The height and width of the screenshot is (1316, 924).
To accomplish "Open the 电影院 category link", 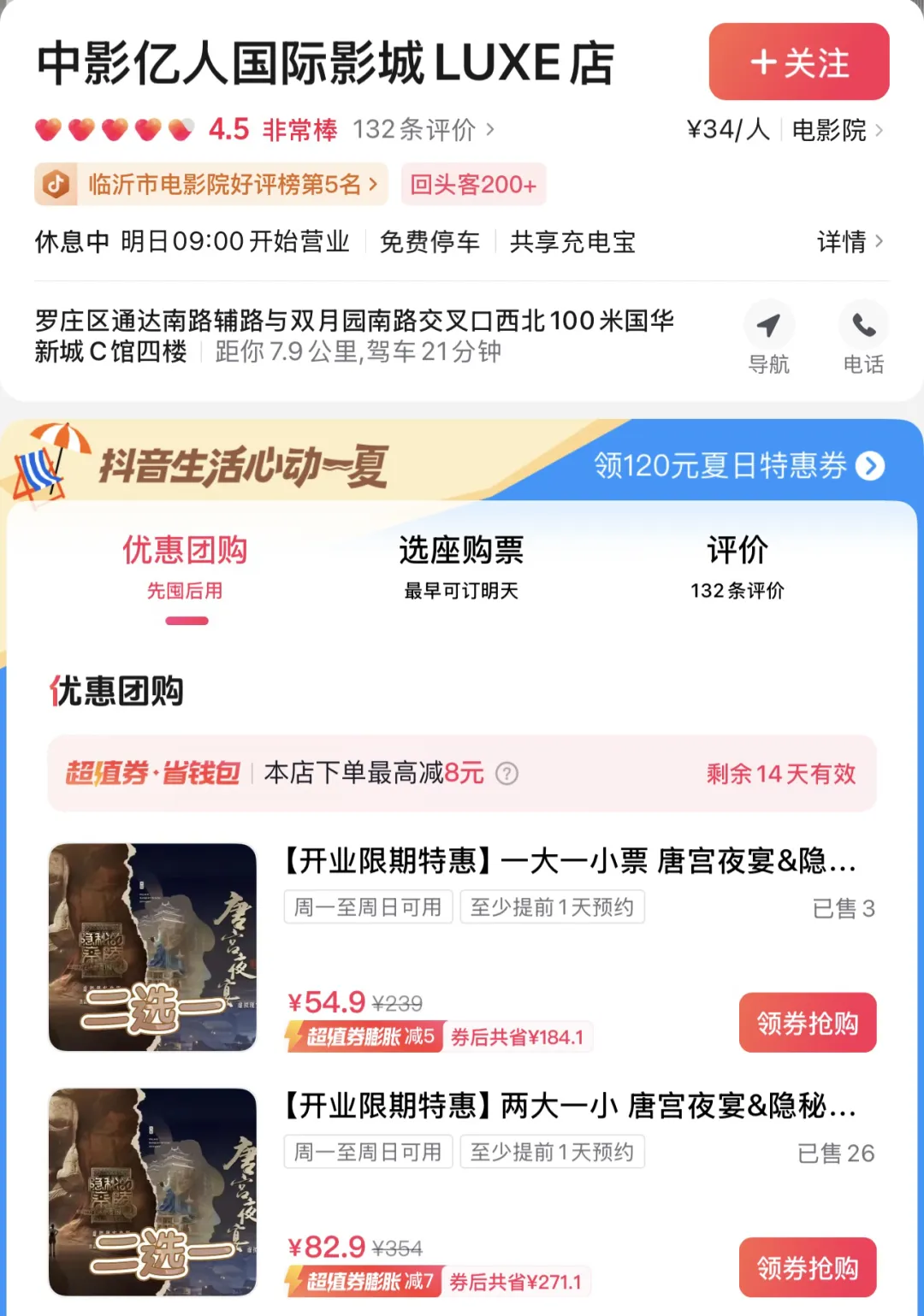I will [x=836, y=130].
